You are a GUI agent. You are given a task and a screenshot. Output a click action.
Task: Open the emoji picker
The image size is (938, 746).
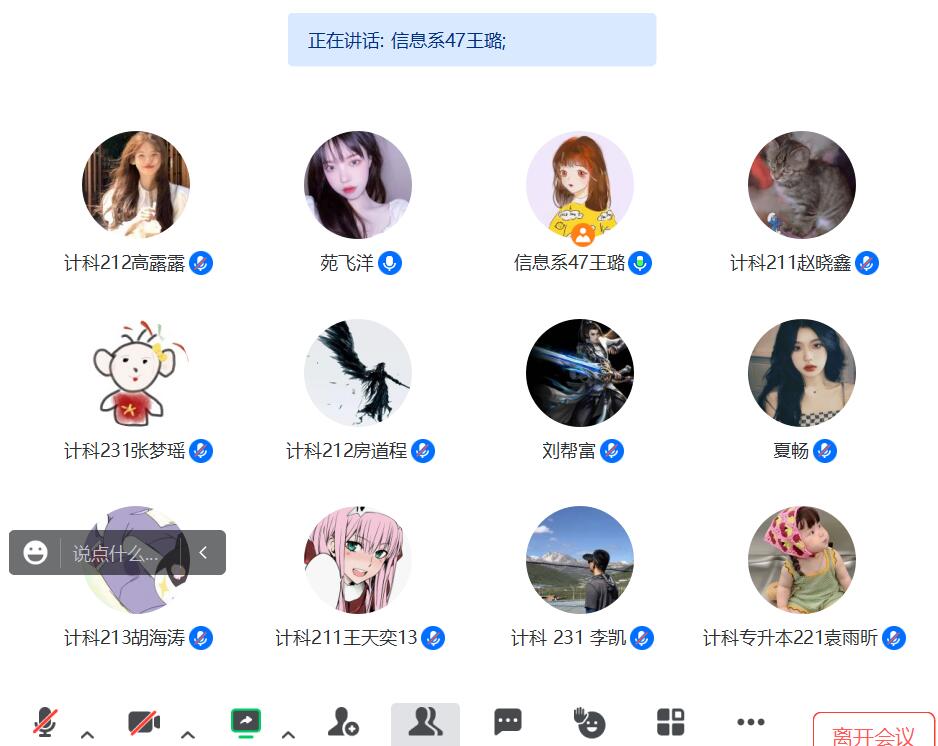point(36,553)
